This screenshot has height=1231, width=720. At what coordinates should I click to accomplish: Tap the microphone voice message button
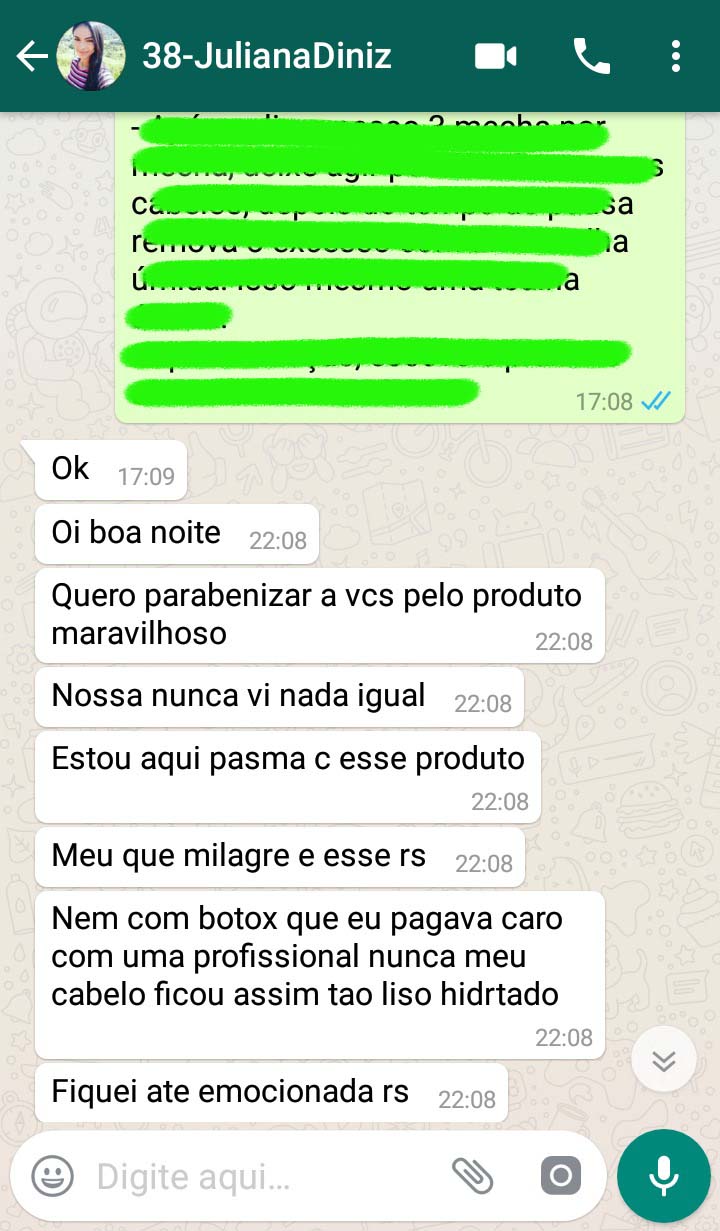[x=664, y=1176]
